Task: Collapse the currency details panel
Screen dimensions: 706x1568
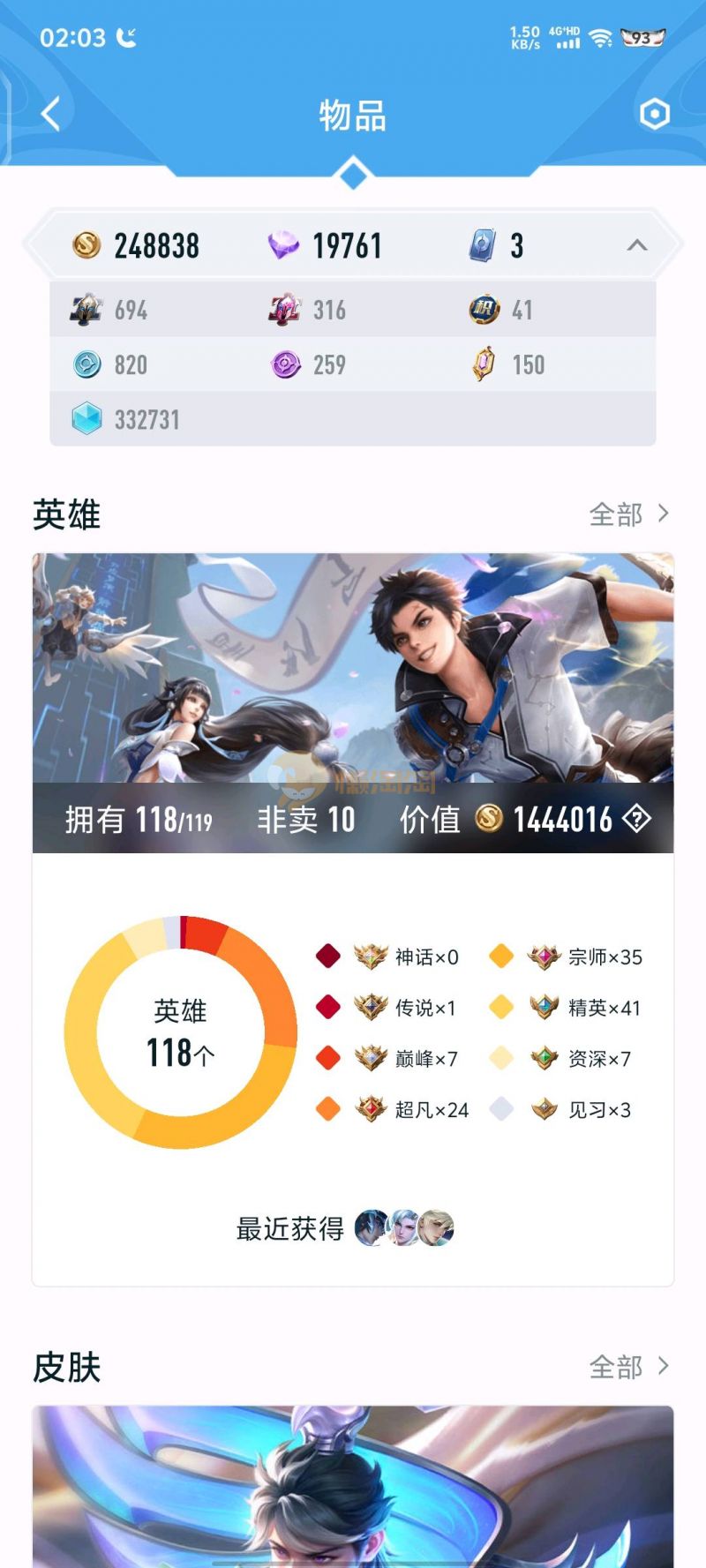Action: [x=636, y=245]
